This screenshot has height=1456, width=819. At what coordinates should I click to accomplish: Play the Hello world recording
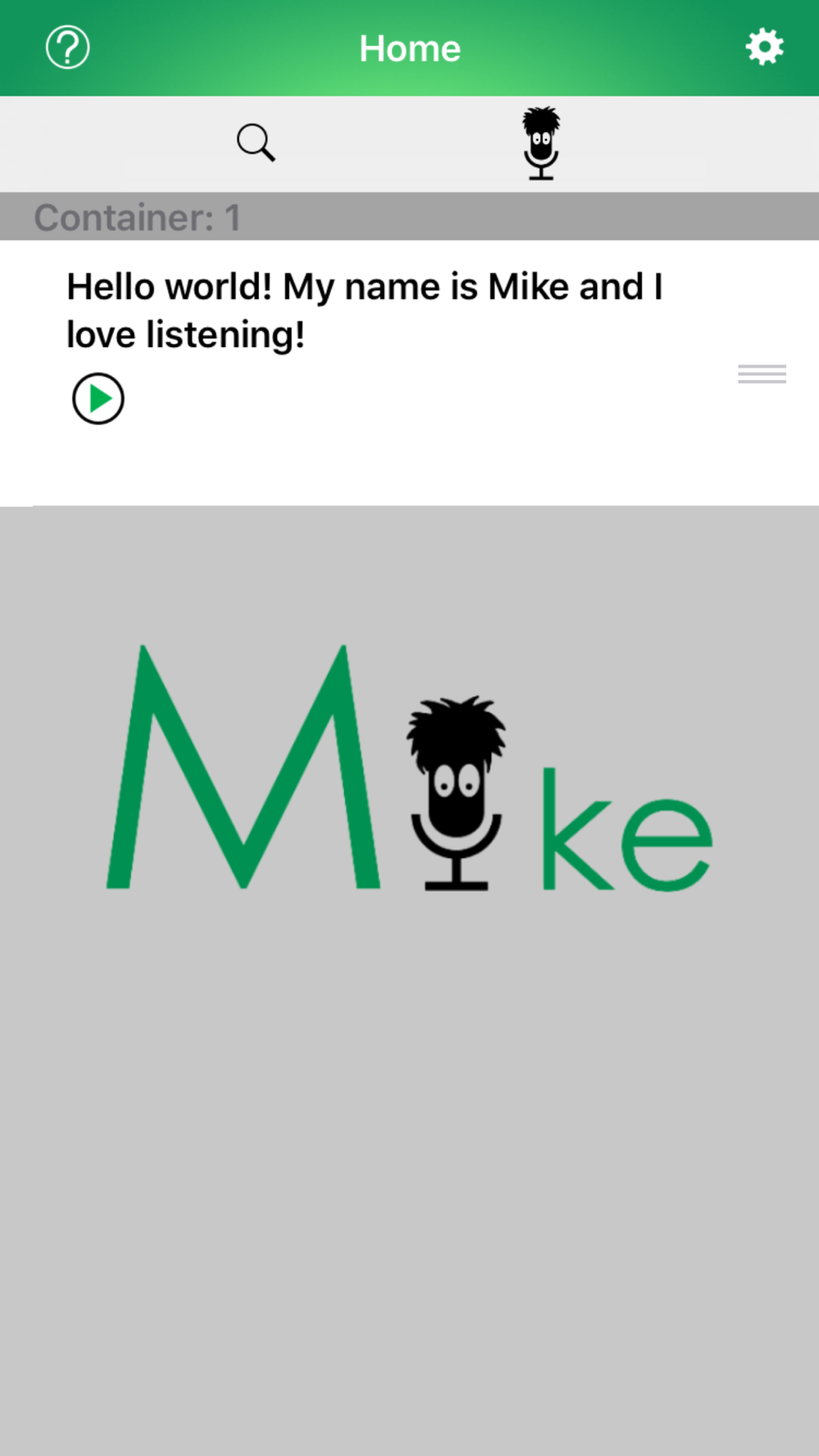[x=98, y=399]
